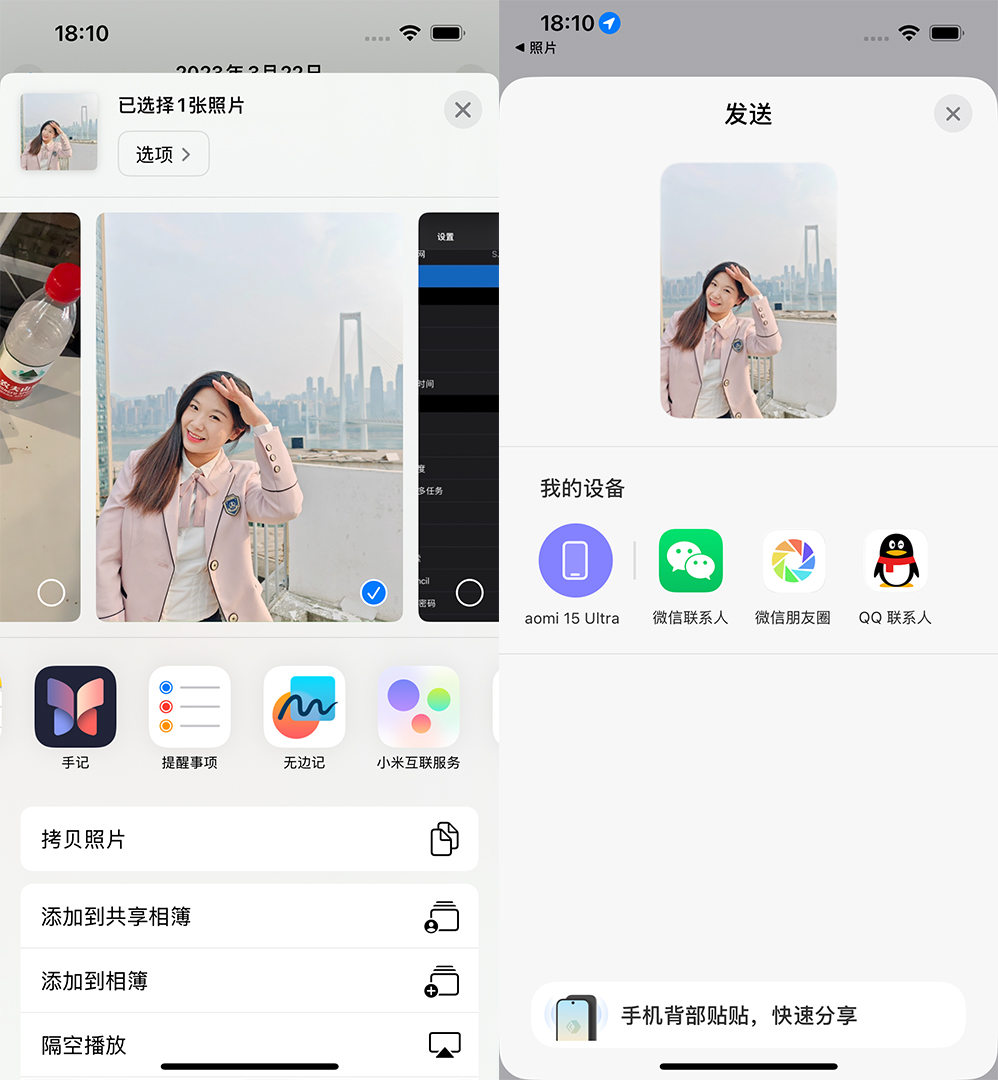
Task: Close the 发送 panel
Action: pyautogui.click(x=952, y=114)
